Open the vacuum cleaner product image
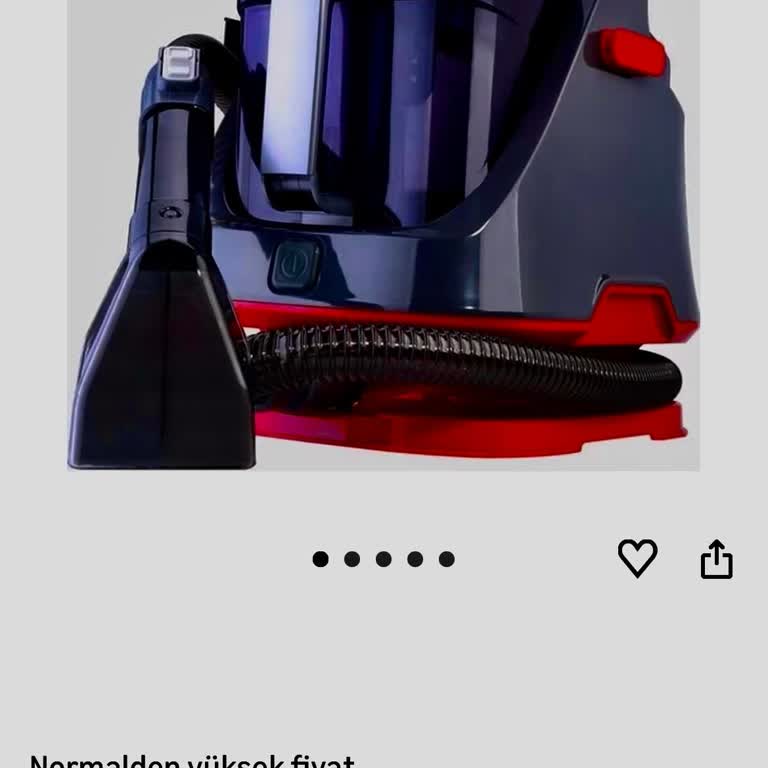This screenshot has width=768, height=768. point(384,235)
